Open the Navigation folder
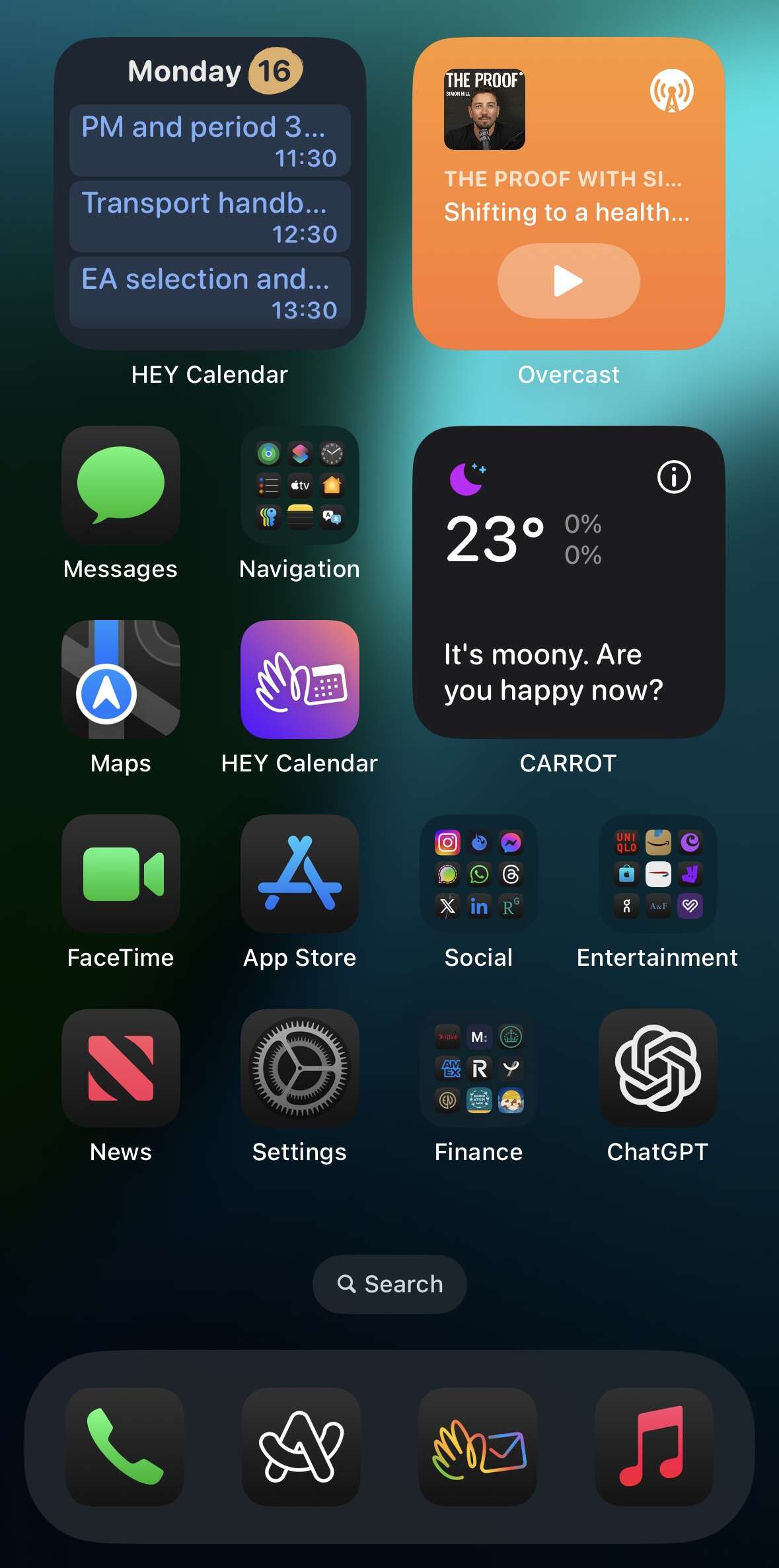 click(300, 485)
